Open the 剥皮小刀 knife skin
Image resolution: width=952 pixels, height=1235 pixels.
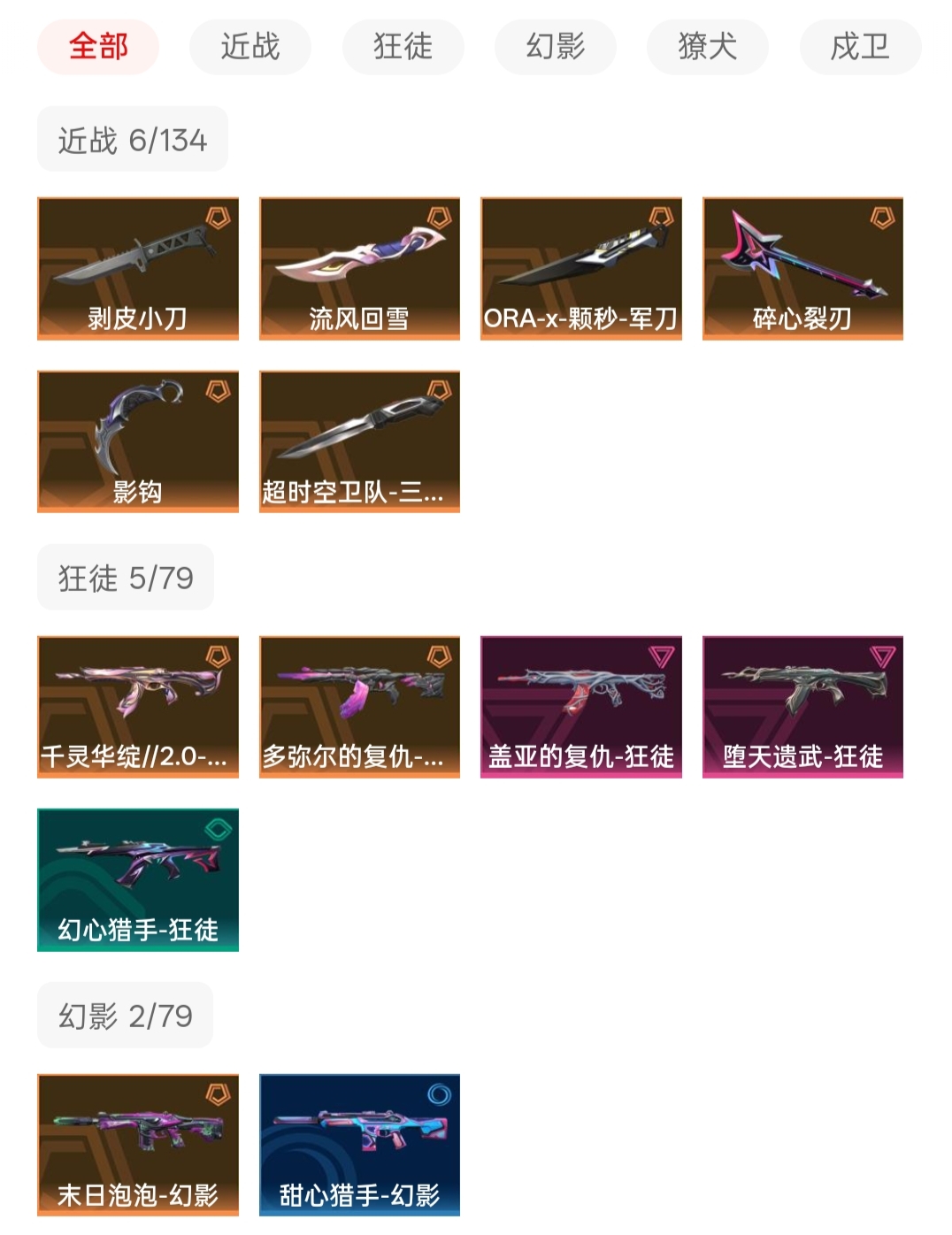tap(138, 268)
